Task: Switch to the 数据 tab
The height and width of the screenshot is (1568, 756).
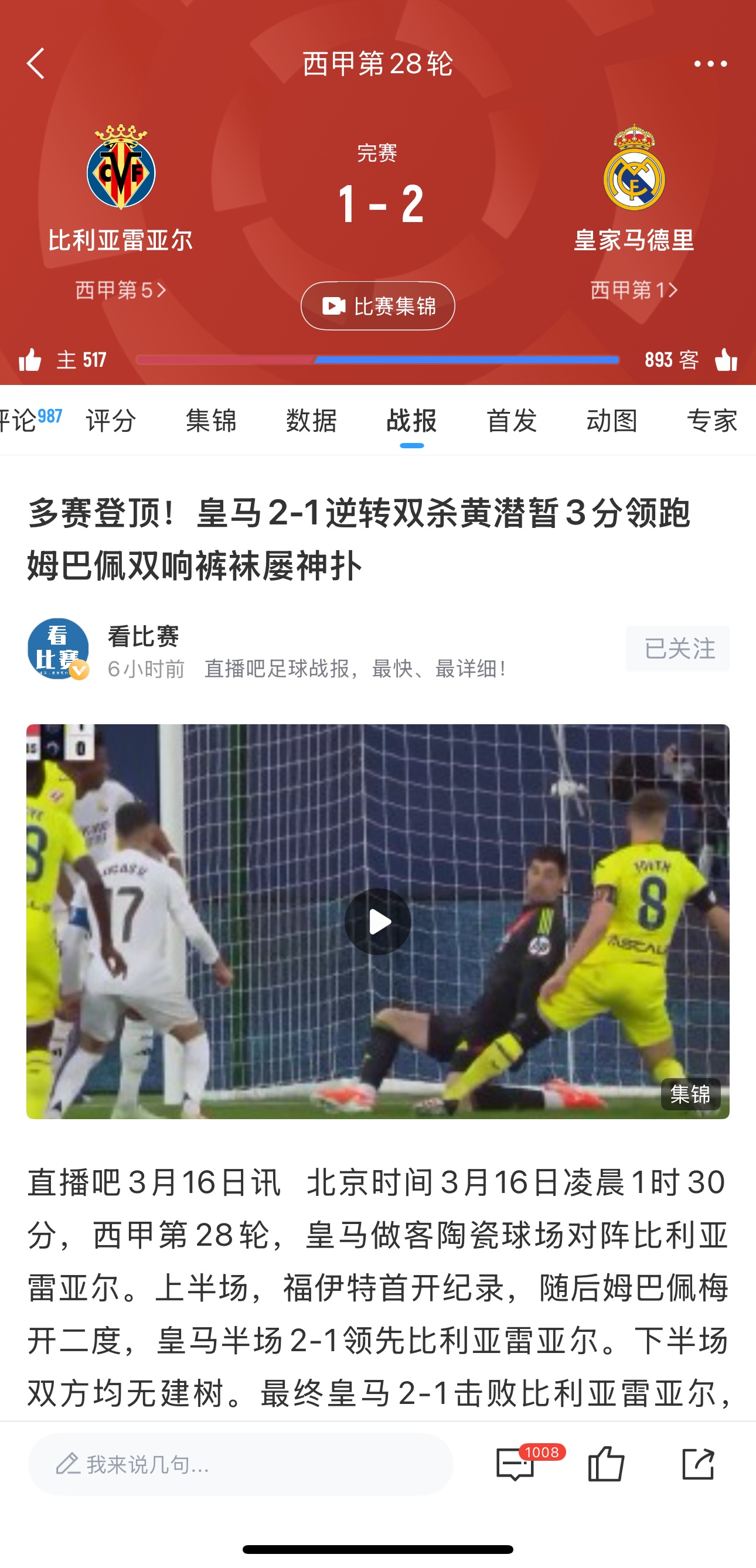Action: pos(311,420)
